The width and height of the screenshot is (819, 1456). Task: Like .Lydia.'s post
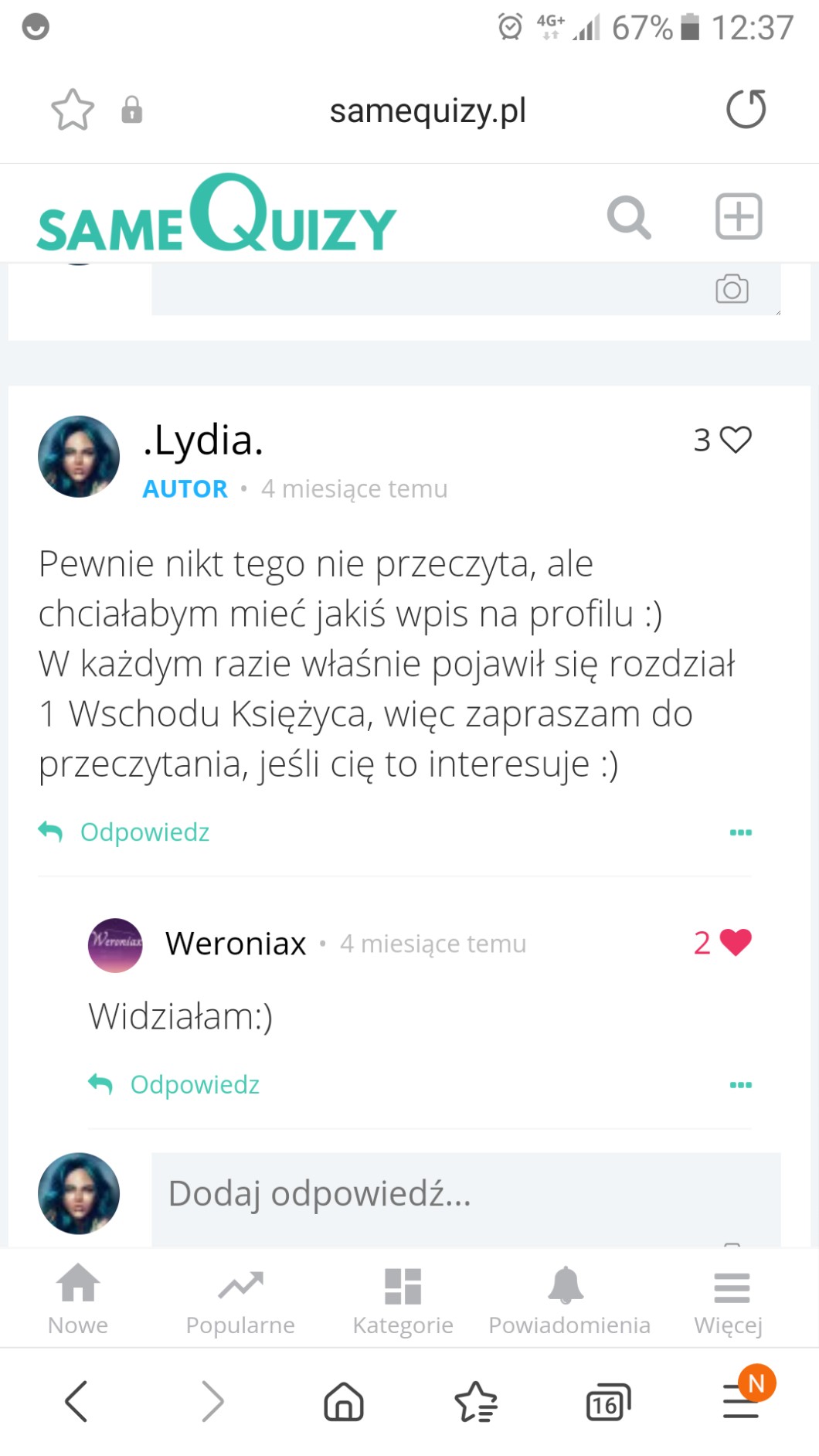(x=735, y=440)
